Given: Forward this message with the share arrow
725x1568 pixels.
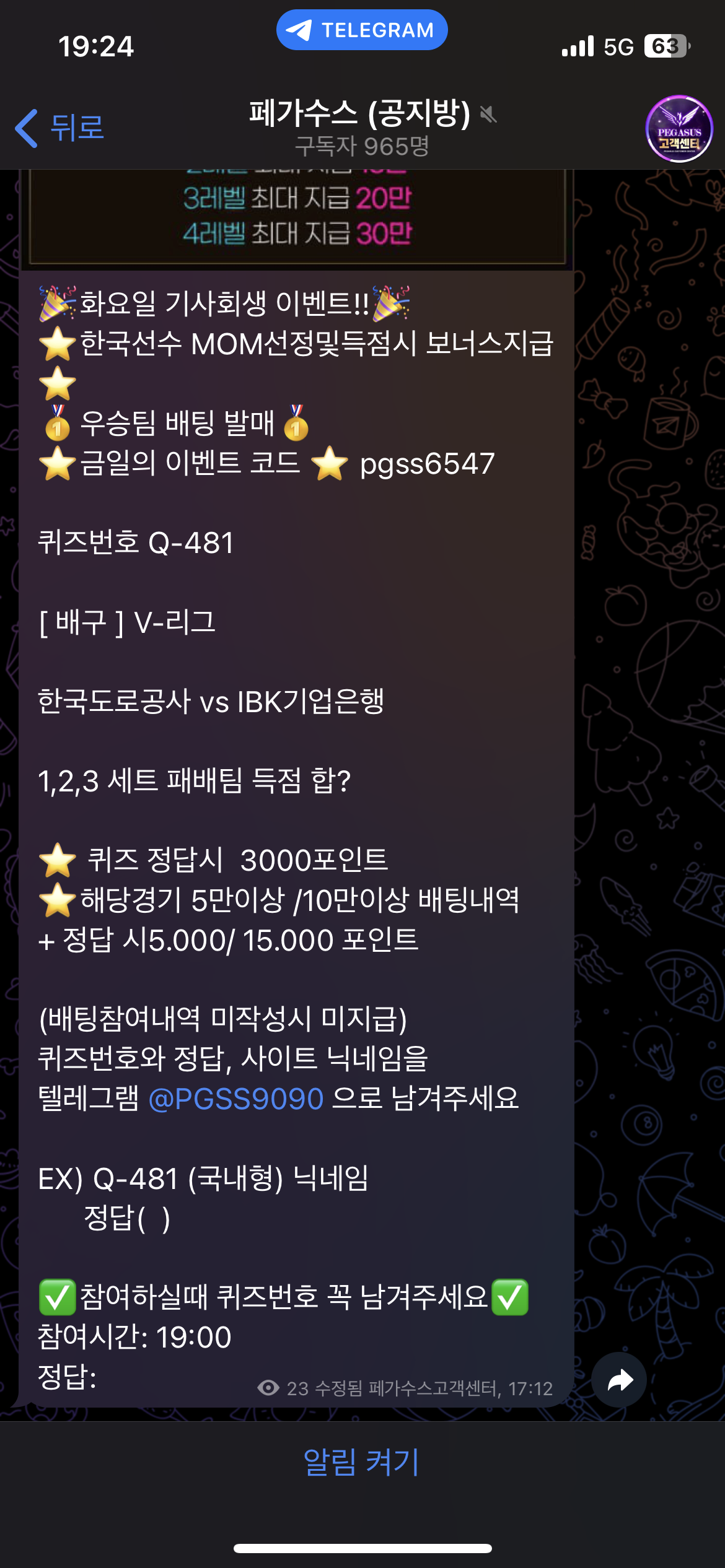Looking at the screenshot, I should click(x=619, y=1380).
